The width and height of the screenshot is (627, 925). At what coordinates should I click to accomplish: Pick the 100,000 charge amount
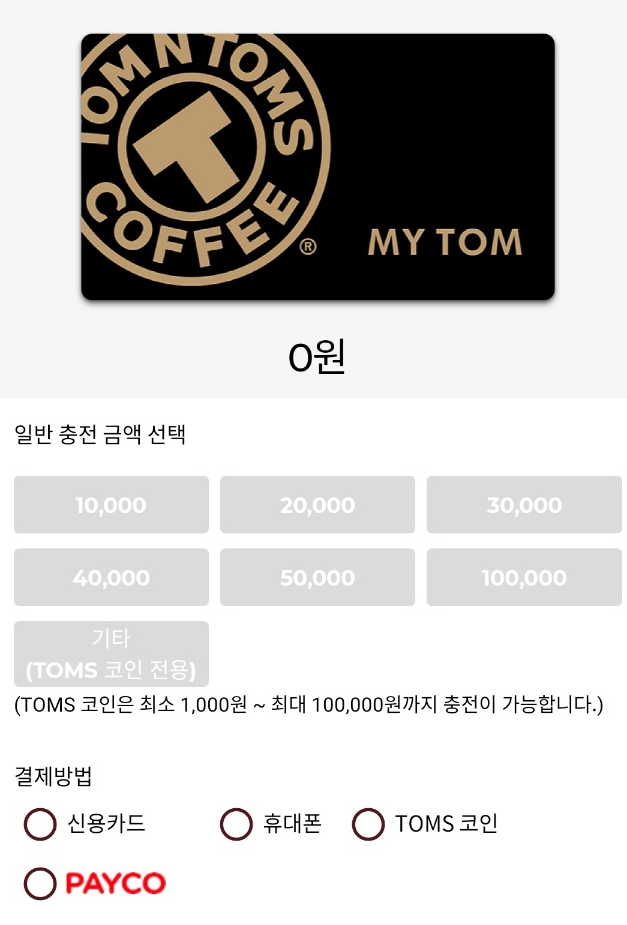click(x=524, y=577)
